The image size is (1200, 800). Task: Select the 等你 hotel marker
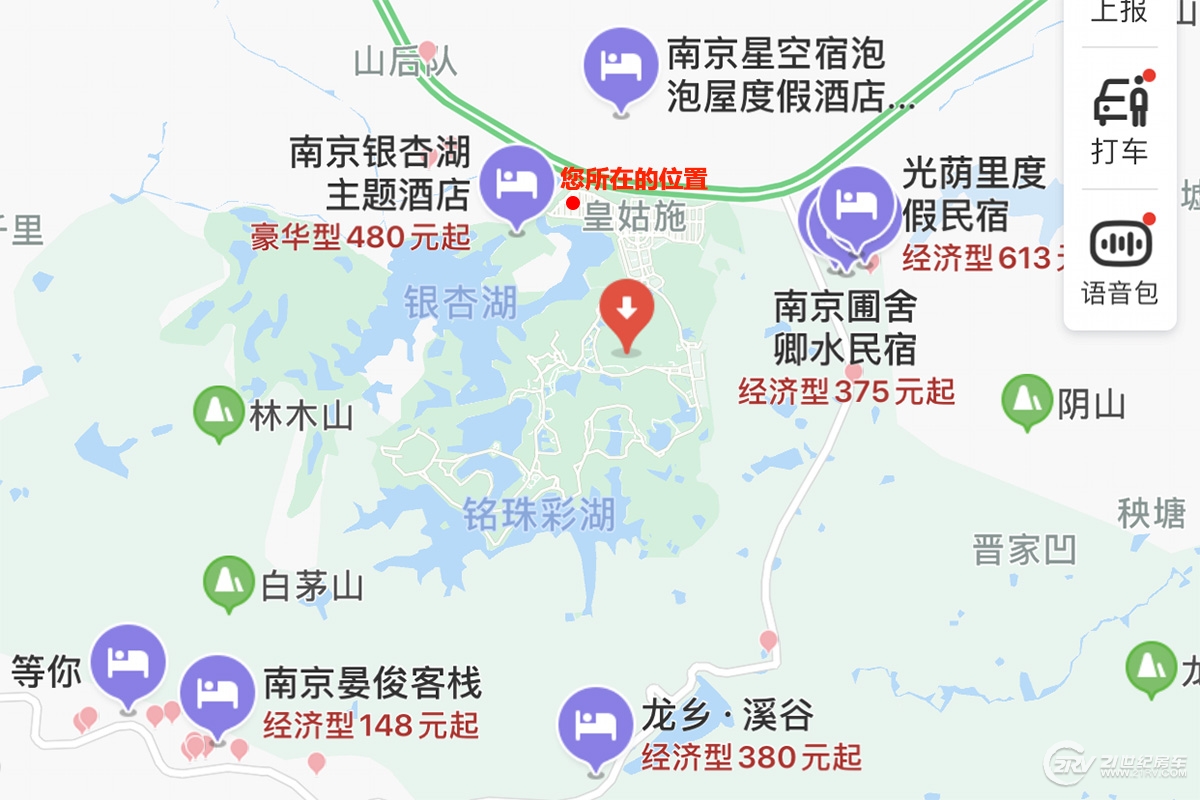coord(127,662)
